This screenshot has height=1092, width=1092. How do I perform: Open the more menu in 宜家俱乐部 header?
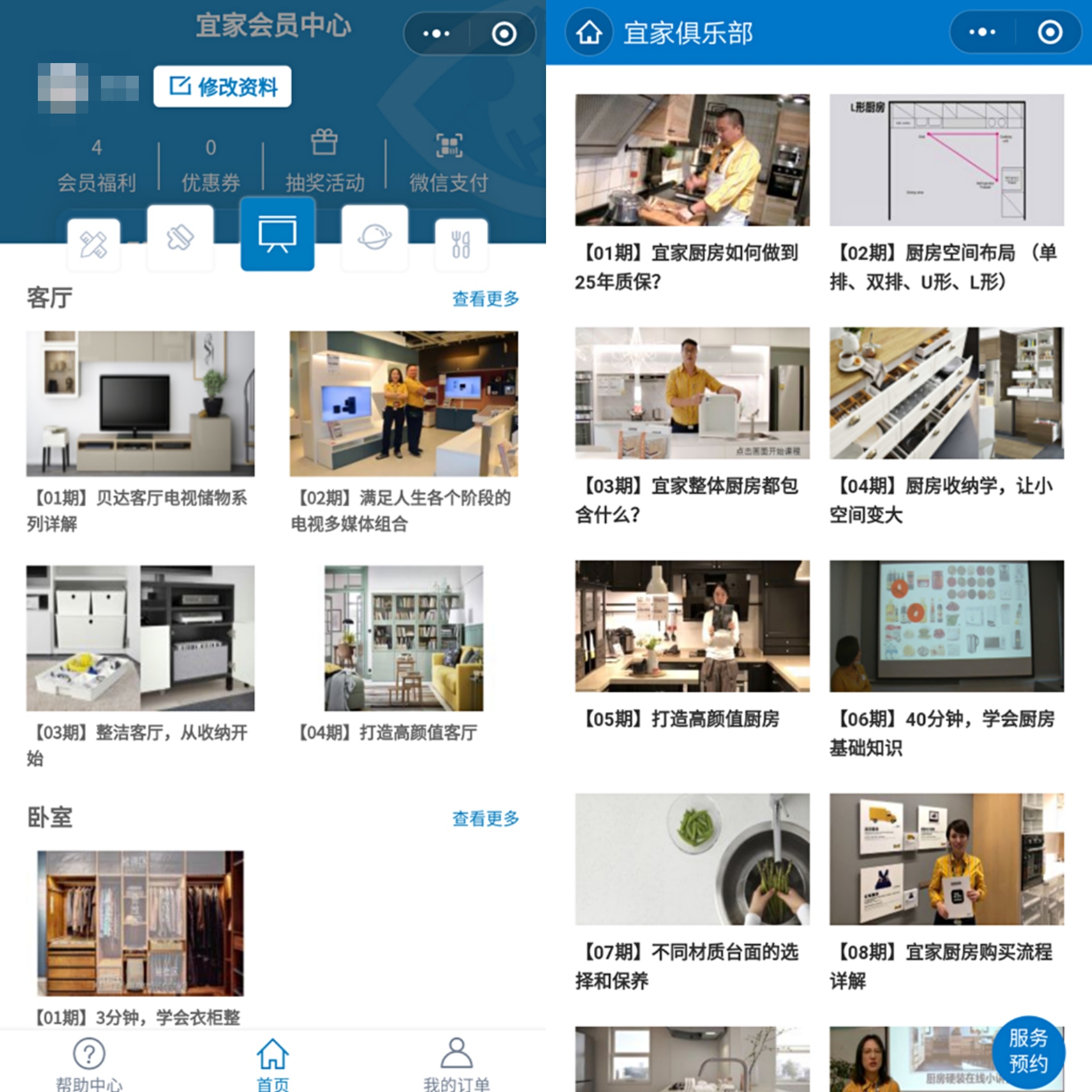[982, 32]
